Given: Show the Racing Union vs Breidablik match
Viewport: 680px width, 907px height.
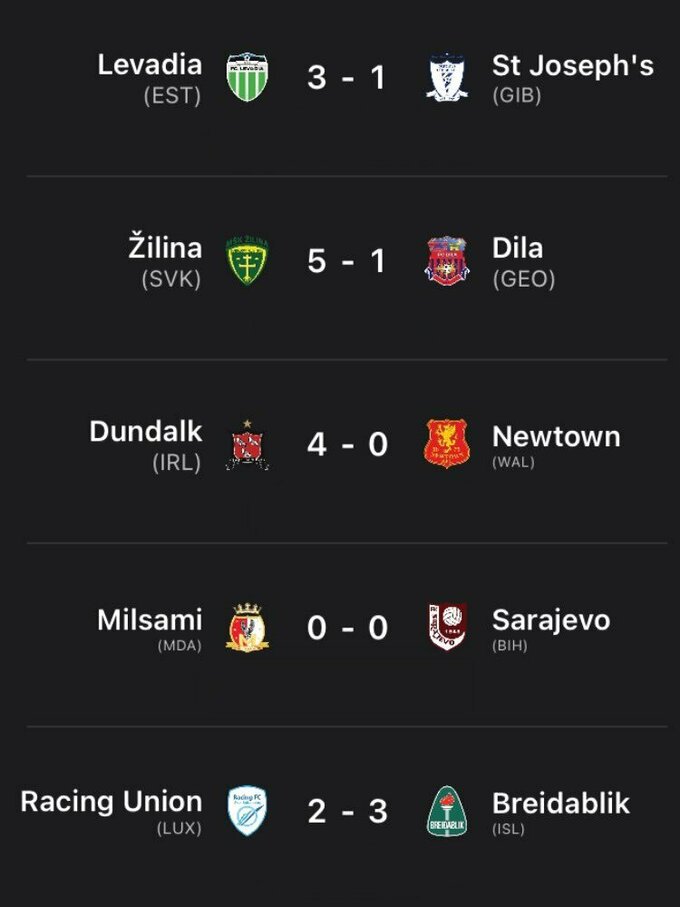Looking at the screenshot, I should (346, 811).
